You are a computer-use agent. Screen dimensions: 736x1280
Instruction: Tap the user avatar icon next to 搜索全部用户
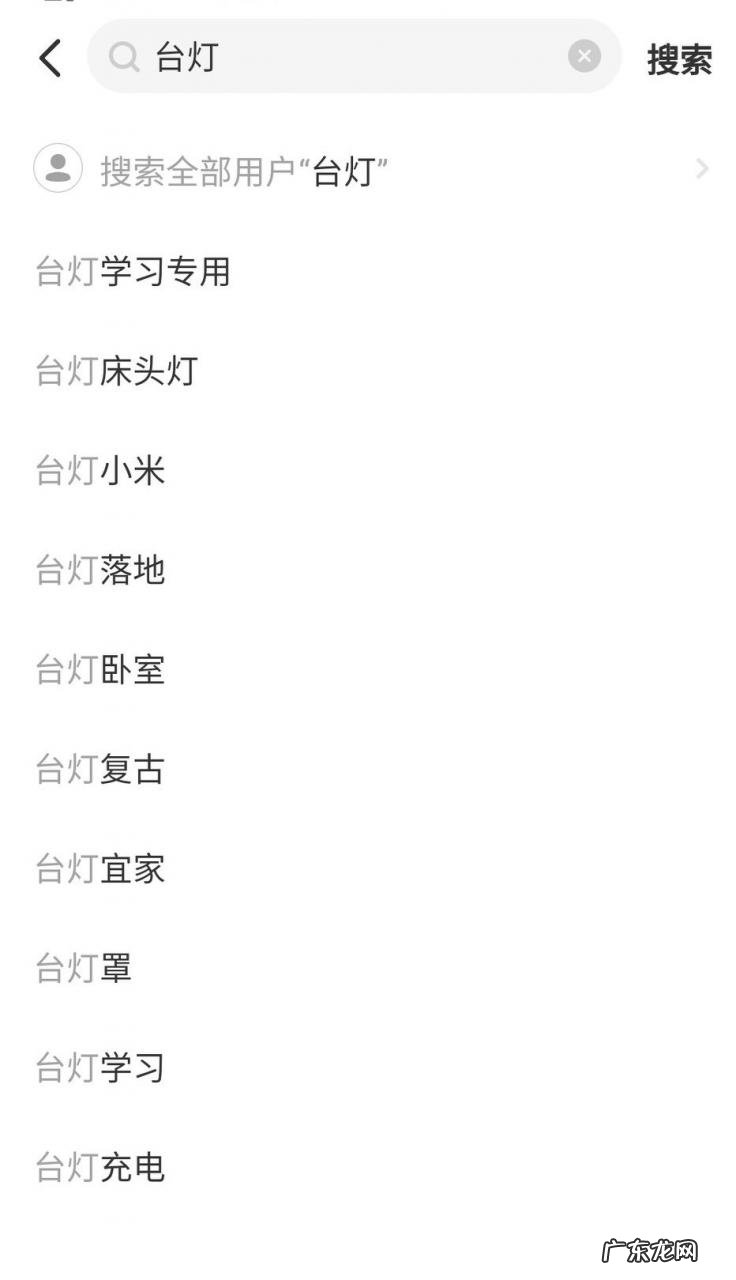[x=57, y=170]
